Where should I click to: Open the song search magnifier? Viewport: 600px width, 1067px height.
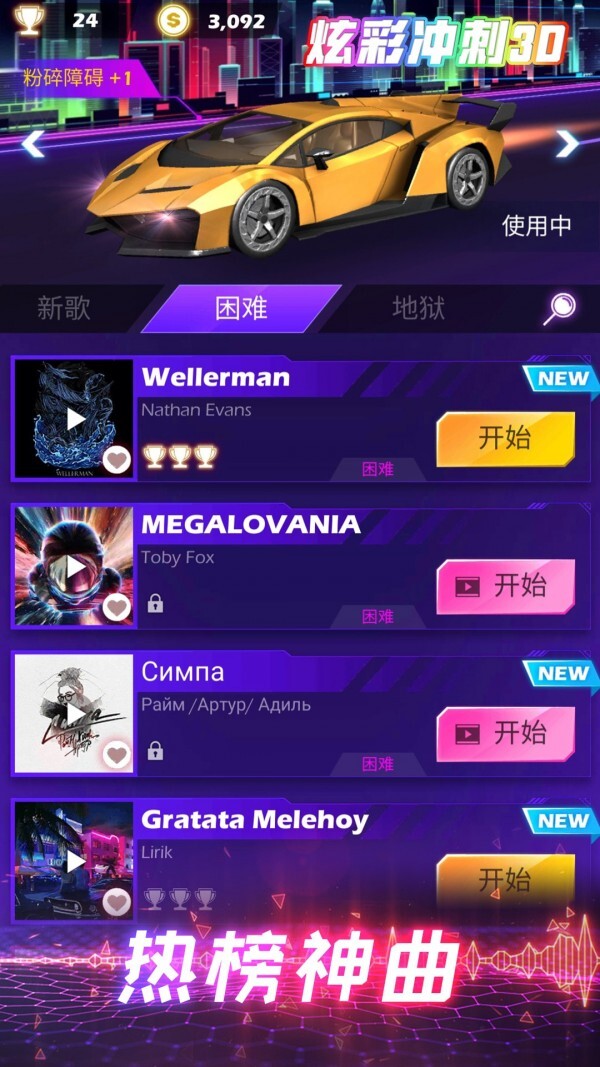pyautogui.click(x=560, y=309)
